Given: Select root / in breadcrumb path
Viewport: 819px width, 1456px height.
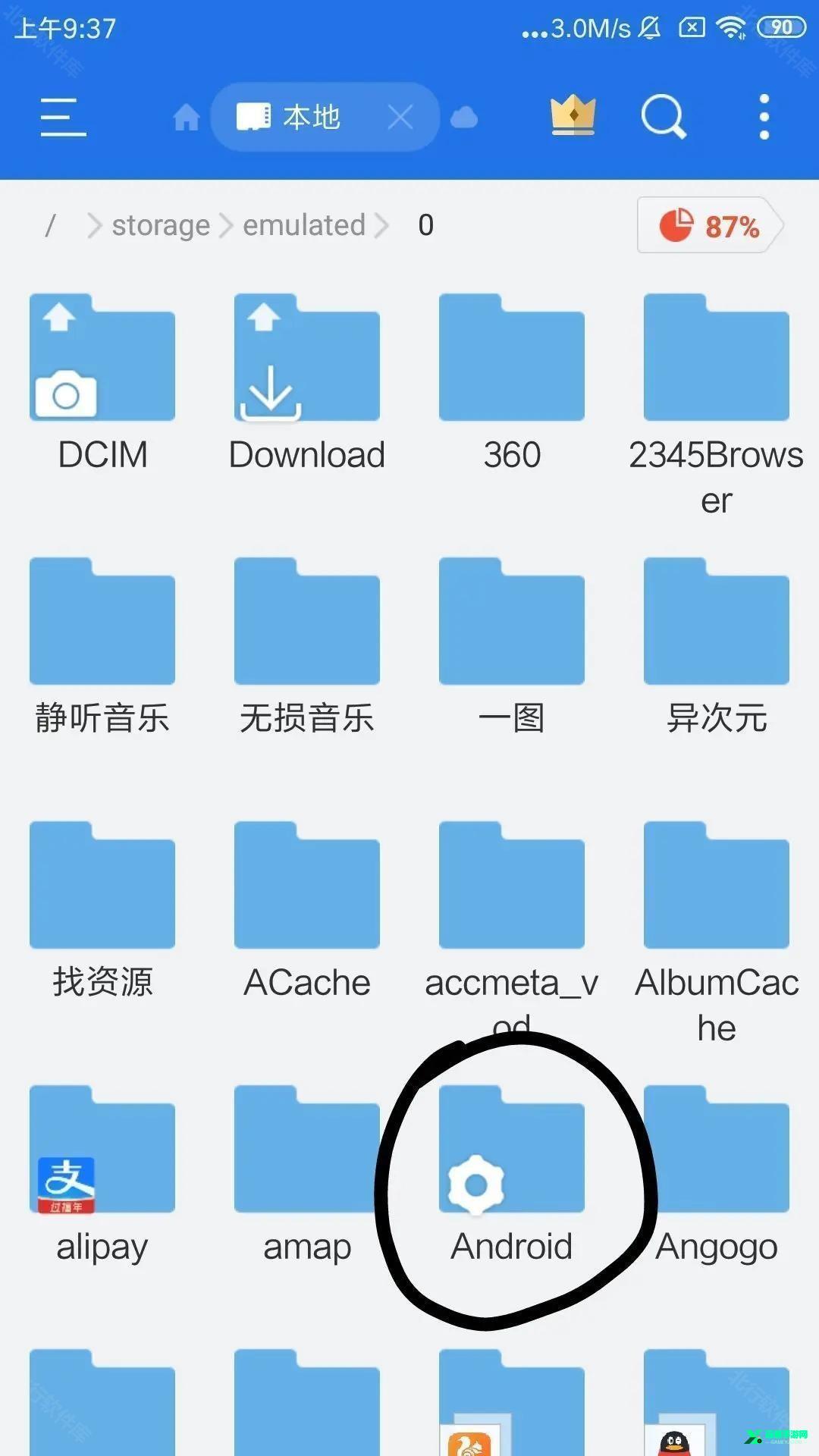Looking at the screenshot, I should click(51, 225).
